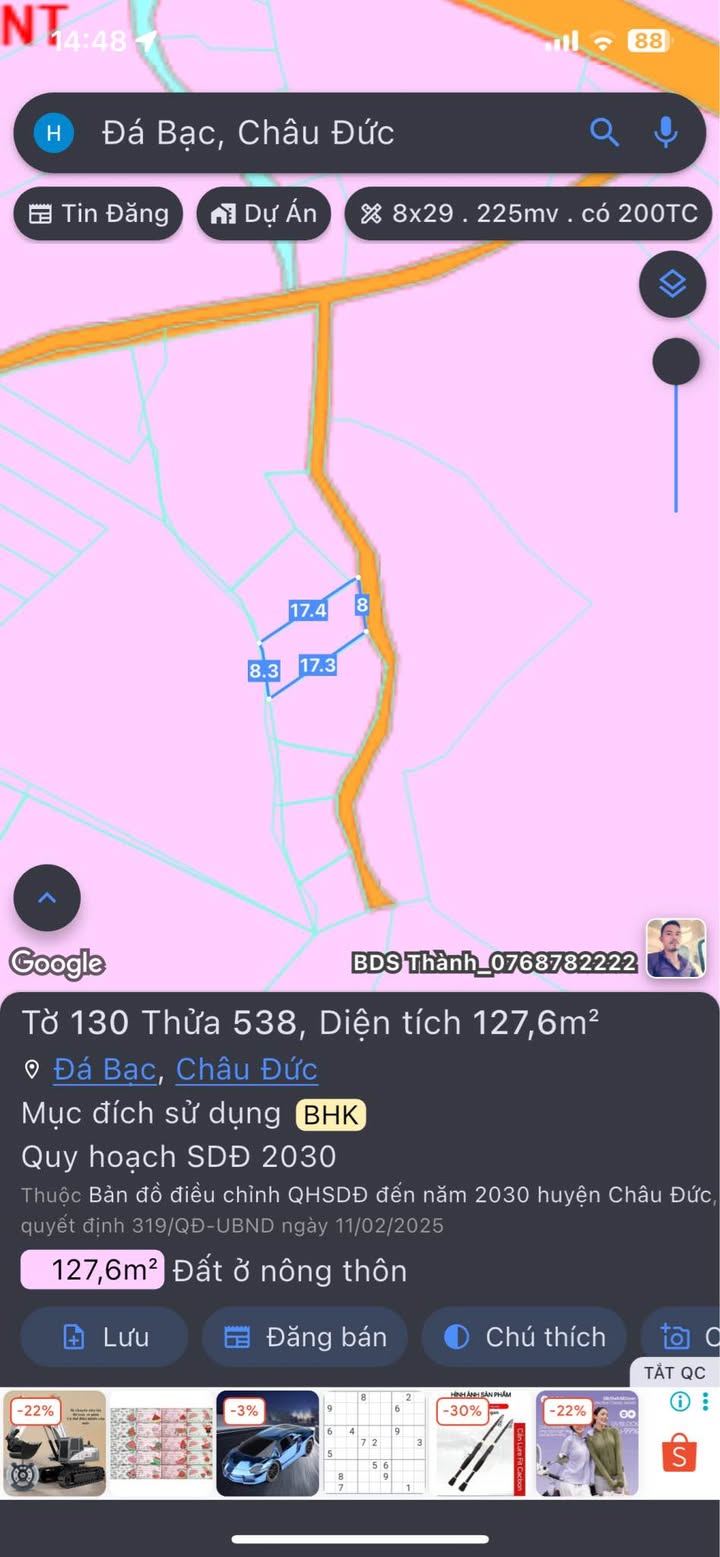The height and width of the screenshot is (1557, 720).
Task: Tap the Đăng bán button
Action: click(x=305, y=1337)
